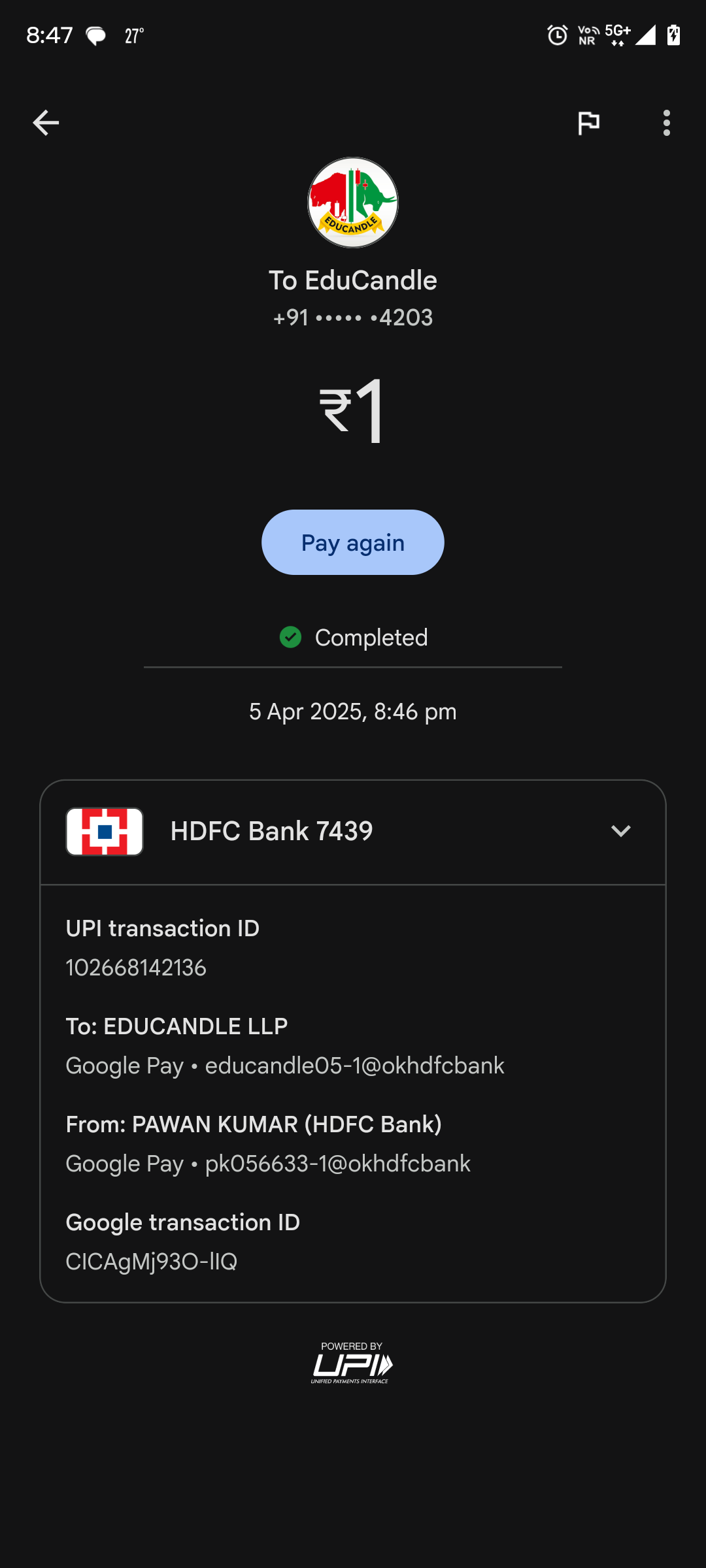
Task: Report this transaction with the flag icon
Action: [588, 123]
